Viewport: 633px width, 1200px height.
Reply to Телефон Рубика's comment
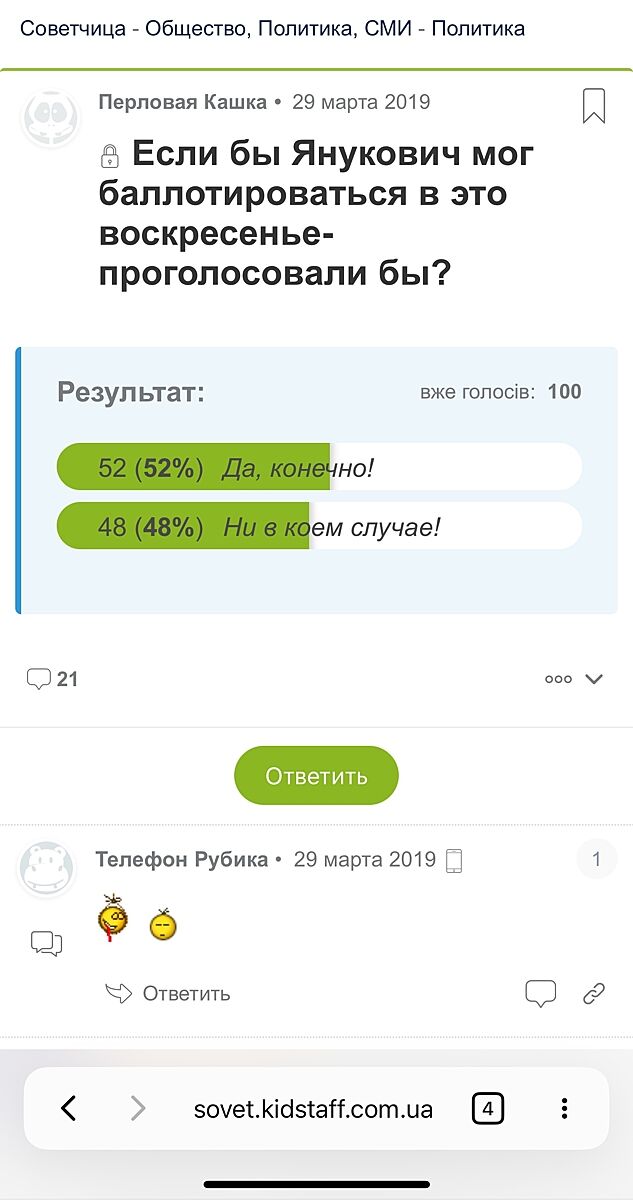click(x=169, y=993)
